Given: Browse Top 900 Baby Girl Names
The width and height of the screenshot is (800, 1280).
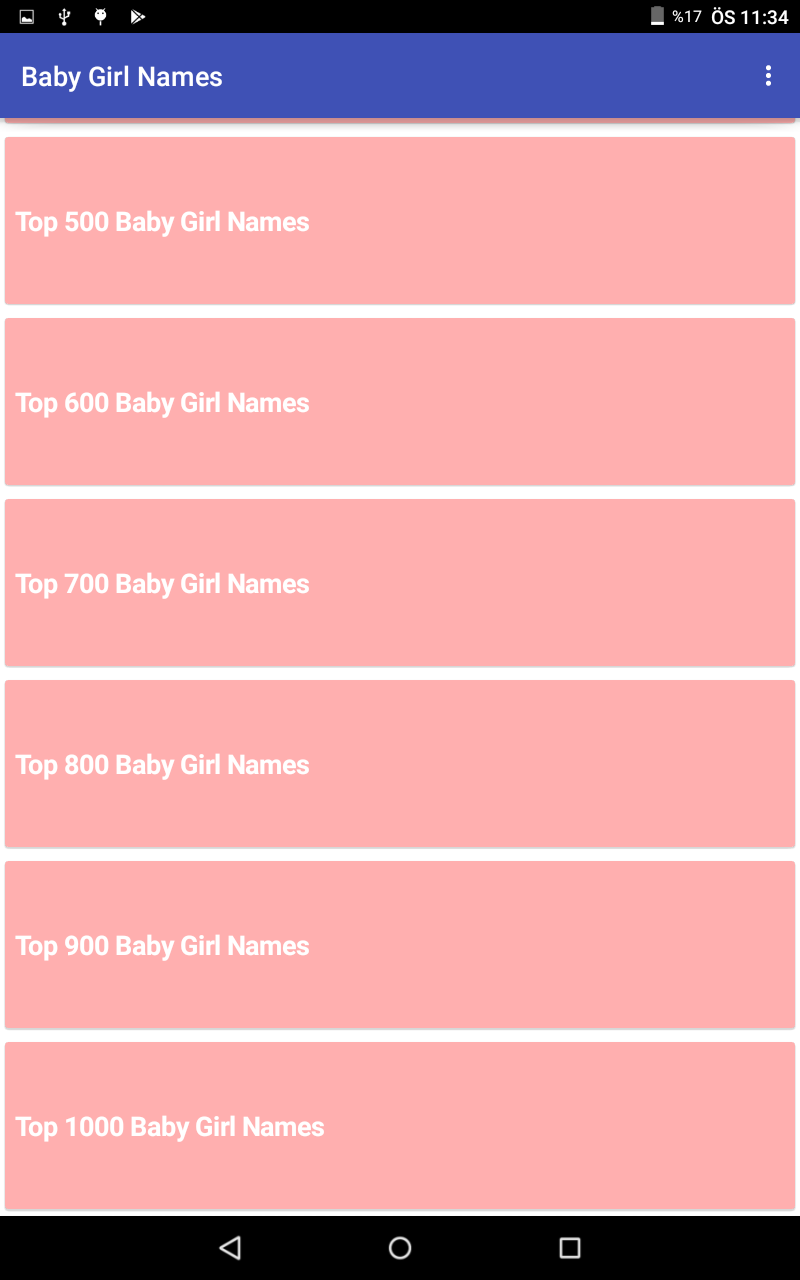Looking at the screenshot, I should click(400, 945).
